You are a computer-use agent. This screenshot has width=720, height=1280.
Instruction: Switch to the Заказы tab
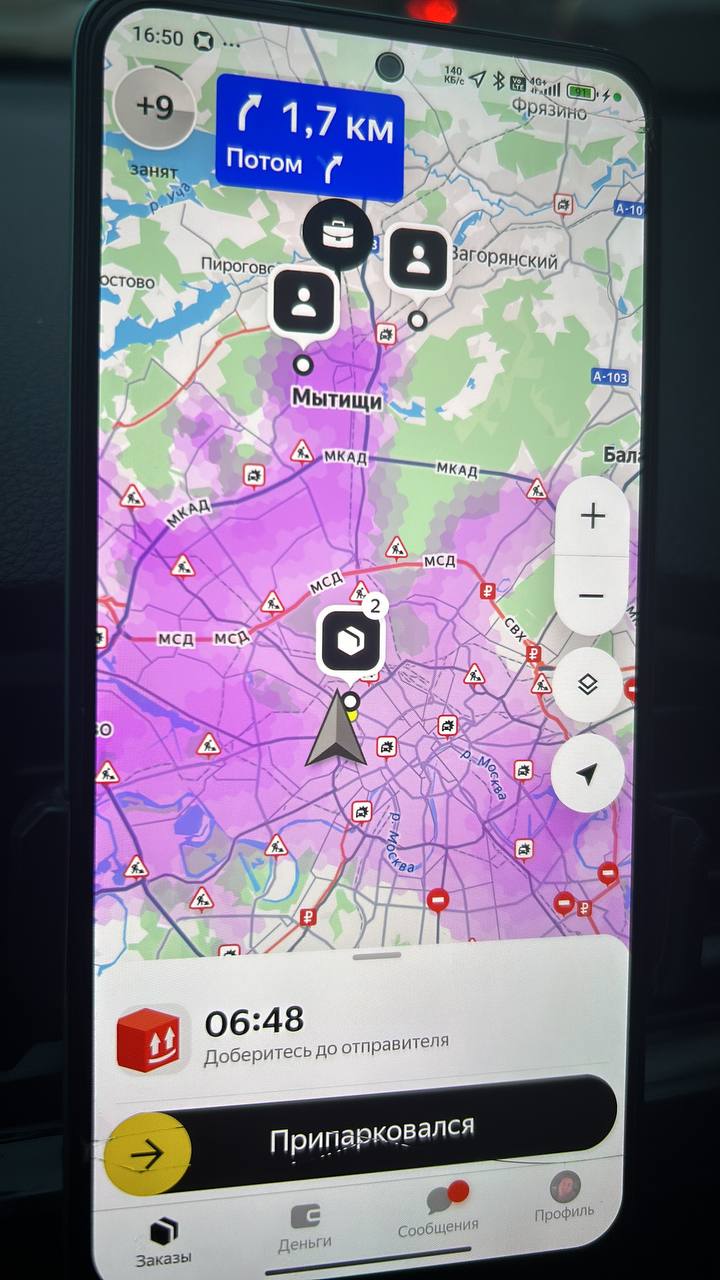[x=163, y=1243]
